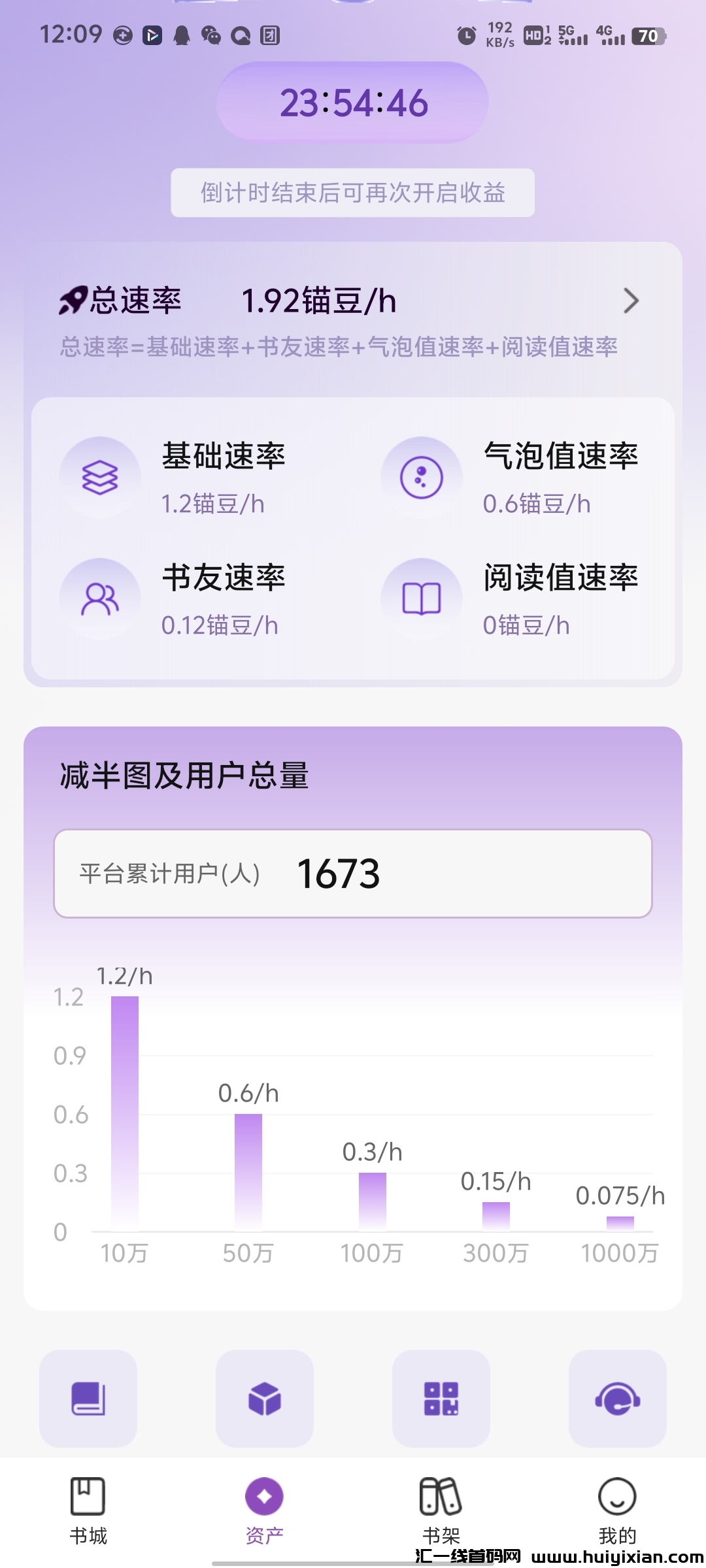Expand total rate details via right chevron
This screenshot has width=706, height=1568.
pos(630,300)
